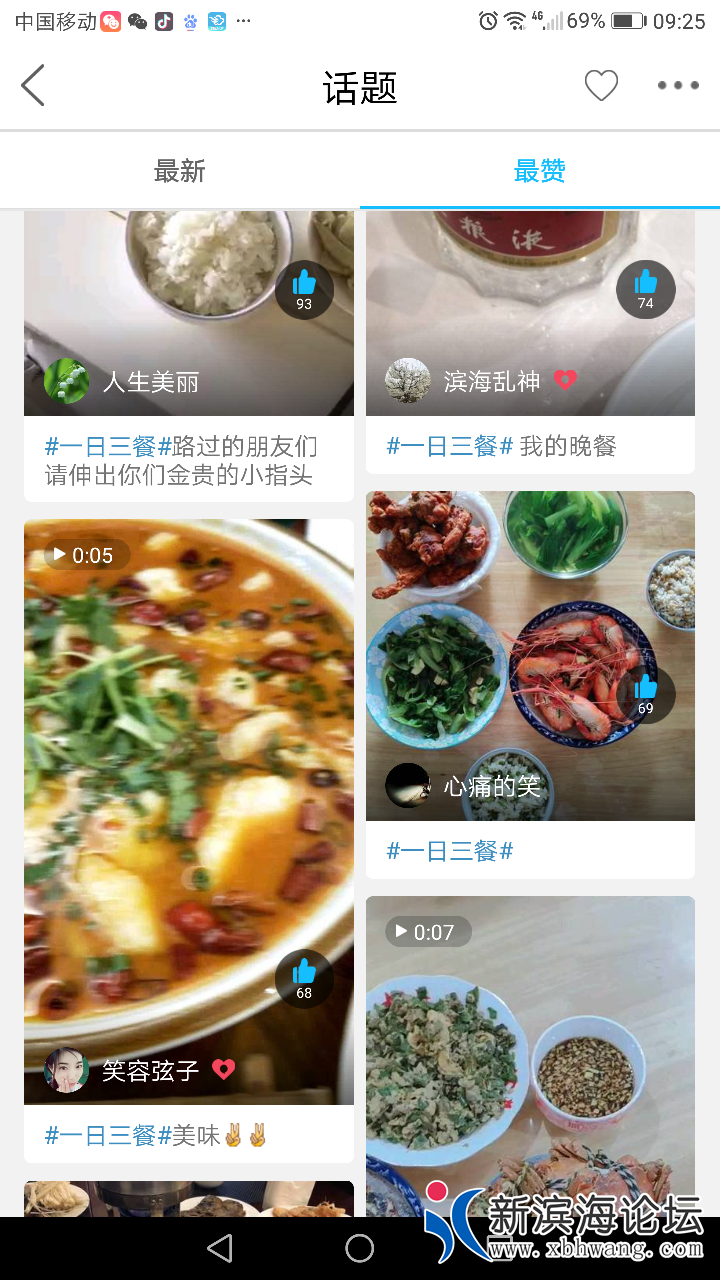Open 人生美丽's profile avatar
Screen dimensions: 720x1280
pyautogui.click(x=67, y=381)
